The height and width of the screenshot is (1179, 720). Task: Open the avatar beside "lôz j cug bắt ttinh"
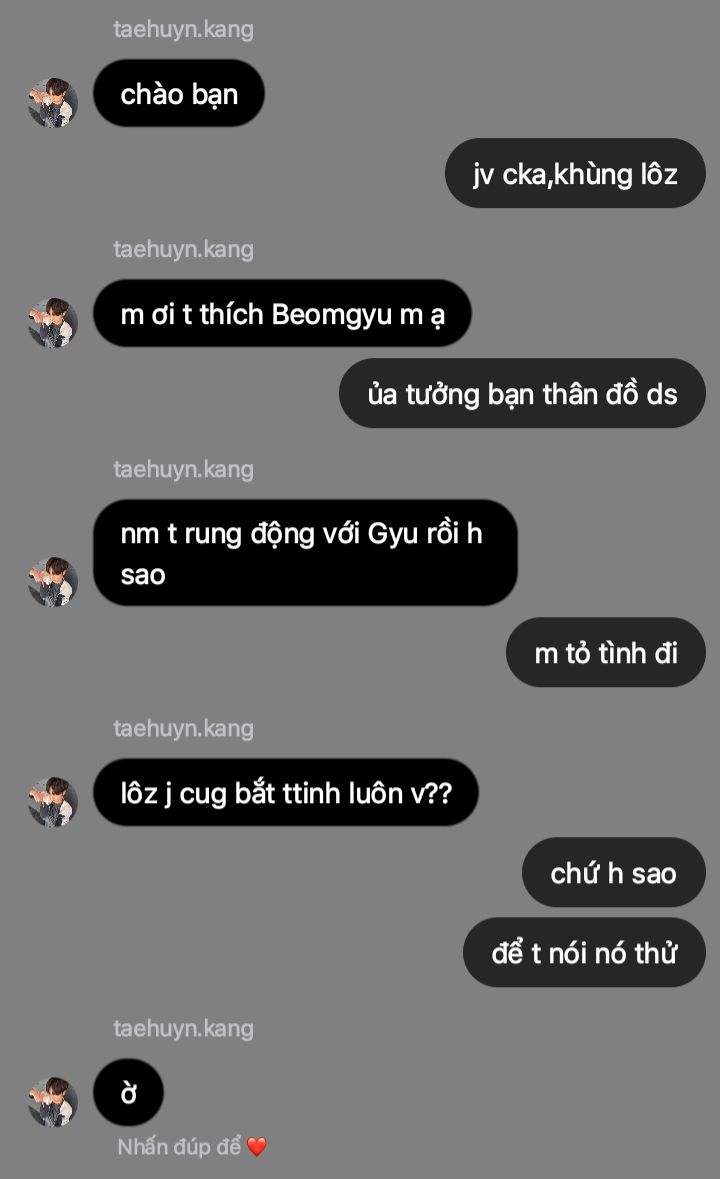(52, 802)
